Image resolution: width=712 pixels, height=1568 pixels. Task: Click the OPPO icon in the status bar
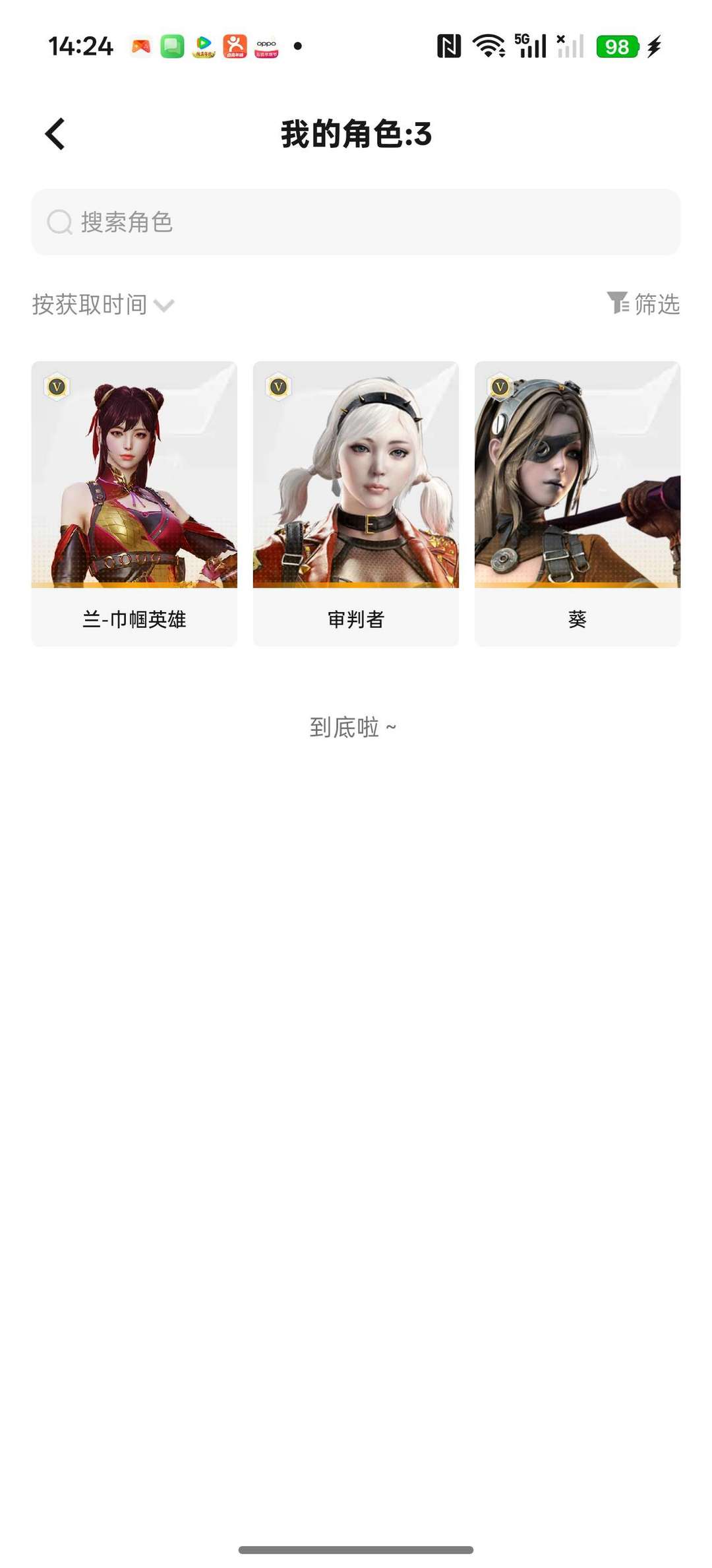click(x=266, y=46)
